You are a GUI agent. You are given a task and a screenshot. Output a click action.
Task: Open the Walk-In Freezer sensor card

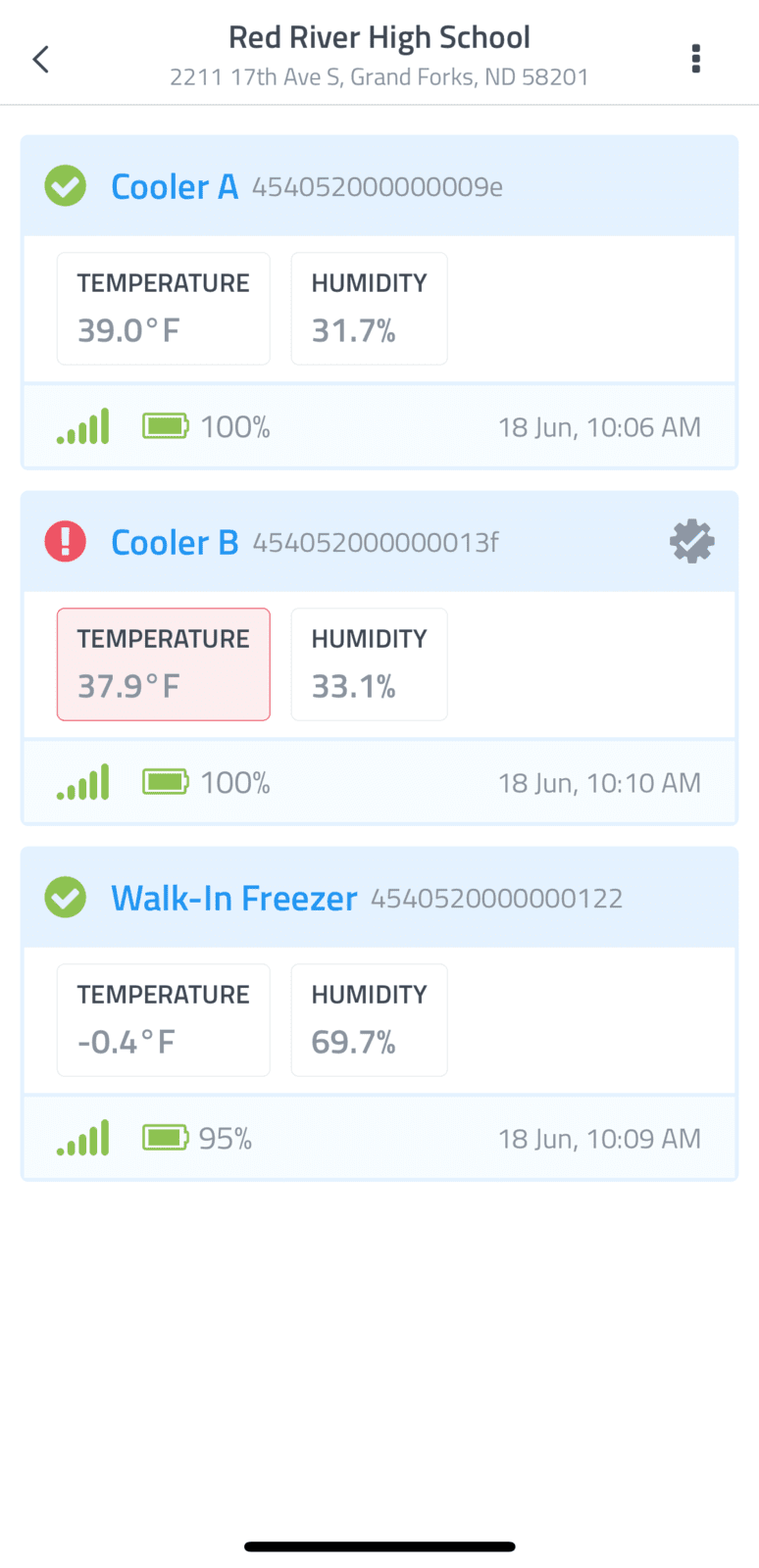(x=379, y=1014)
